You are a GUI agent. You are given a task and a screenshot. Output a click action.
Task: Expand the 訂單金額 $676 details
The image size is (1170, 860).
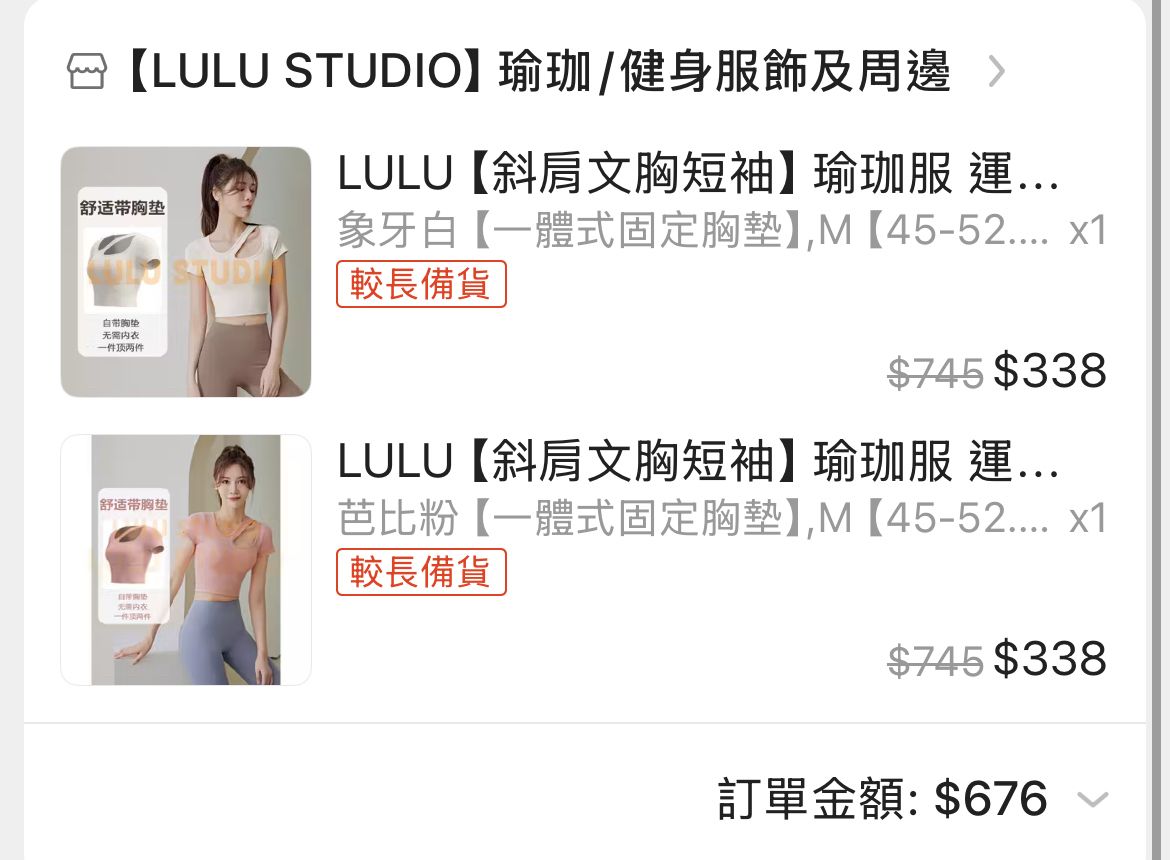pos(1092,799)
